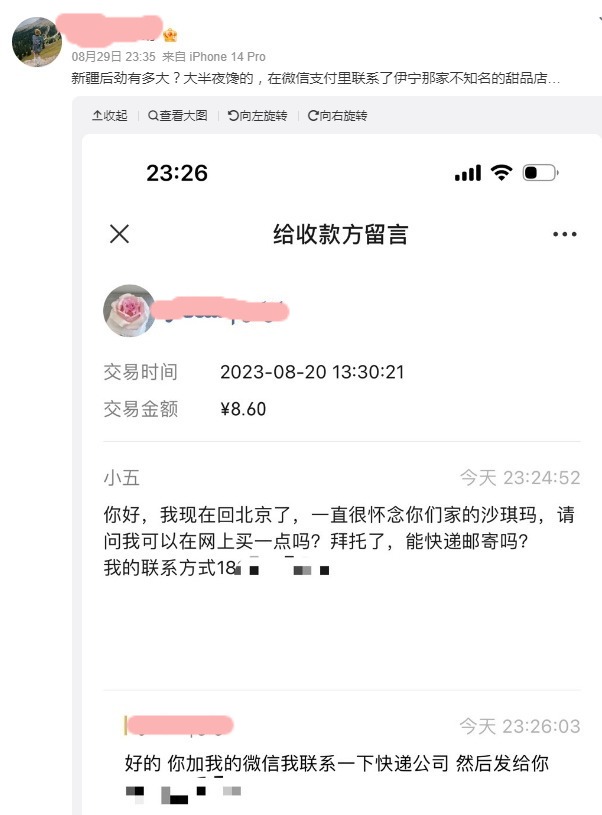Open the full-size view via 查看大图

point(178,116)
